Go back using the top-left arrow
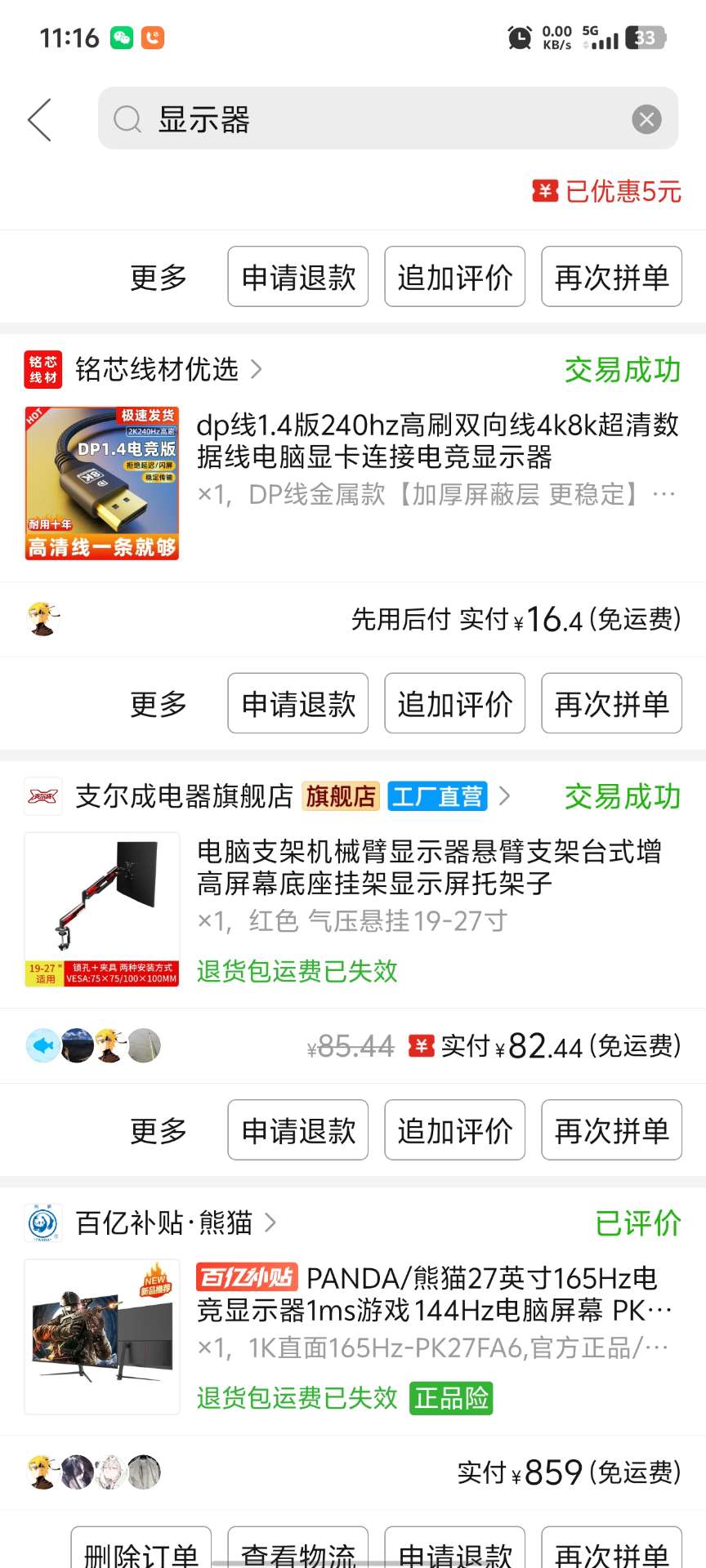706x1568 pixels. [39, 120]
